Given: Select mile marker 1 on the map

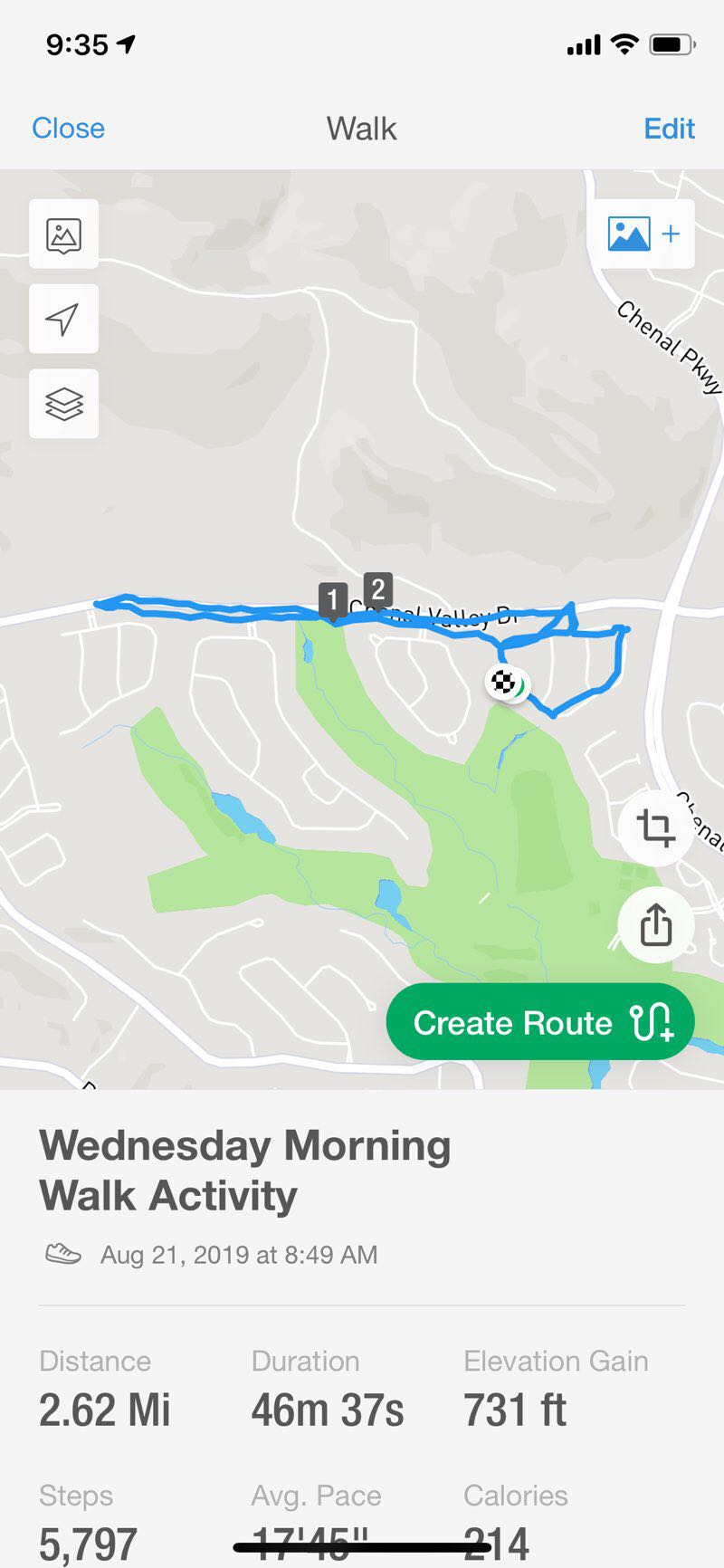Looking at the screenshot, I should (x=333, y=600).
